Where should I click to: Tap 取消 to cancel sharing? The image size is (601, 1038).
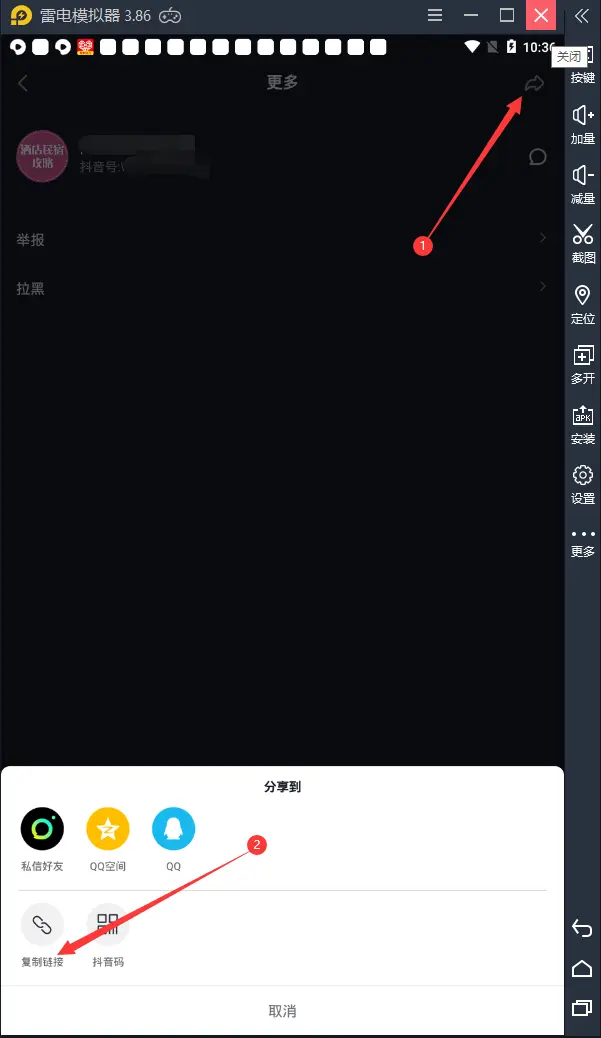(x=282, y=1011)
